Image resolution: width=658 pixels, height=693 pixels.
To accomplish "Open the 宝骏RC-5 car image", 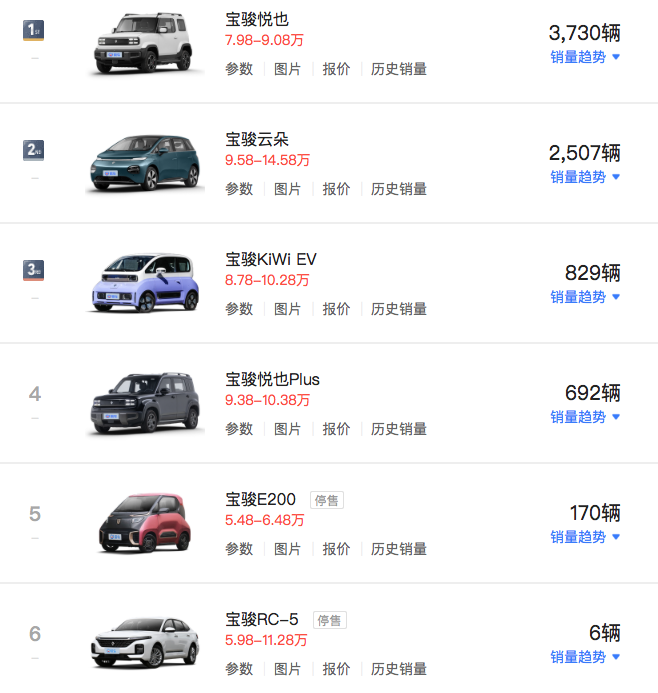I will click(x=146, y=640).
